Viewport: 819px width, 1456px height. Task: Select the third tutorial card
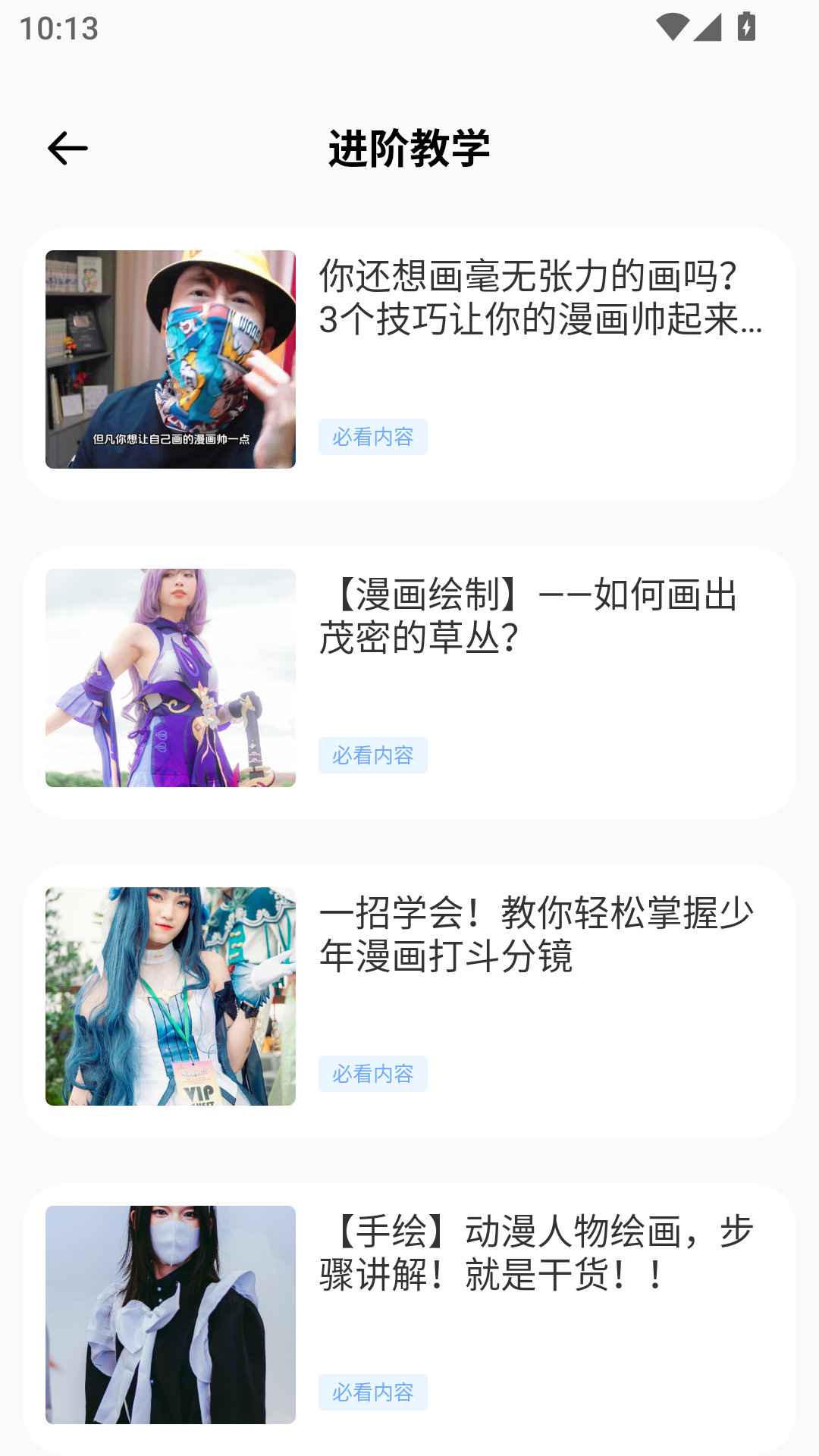pos(409,998)
